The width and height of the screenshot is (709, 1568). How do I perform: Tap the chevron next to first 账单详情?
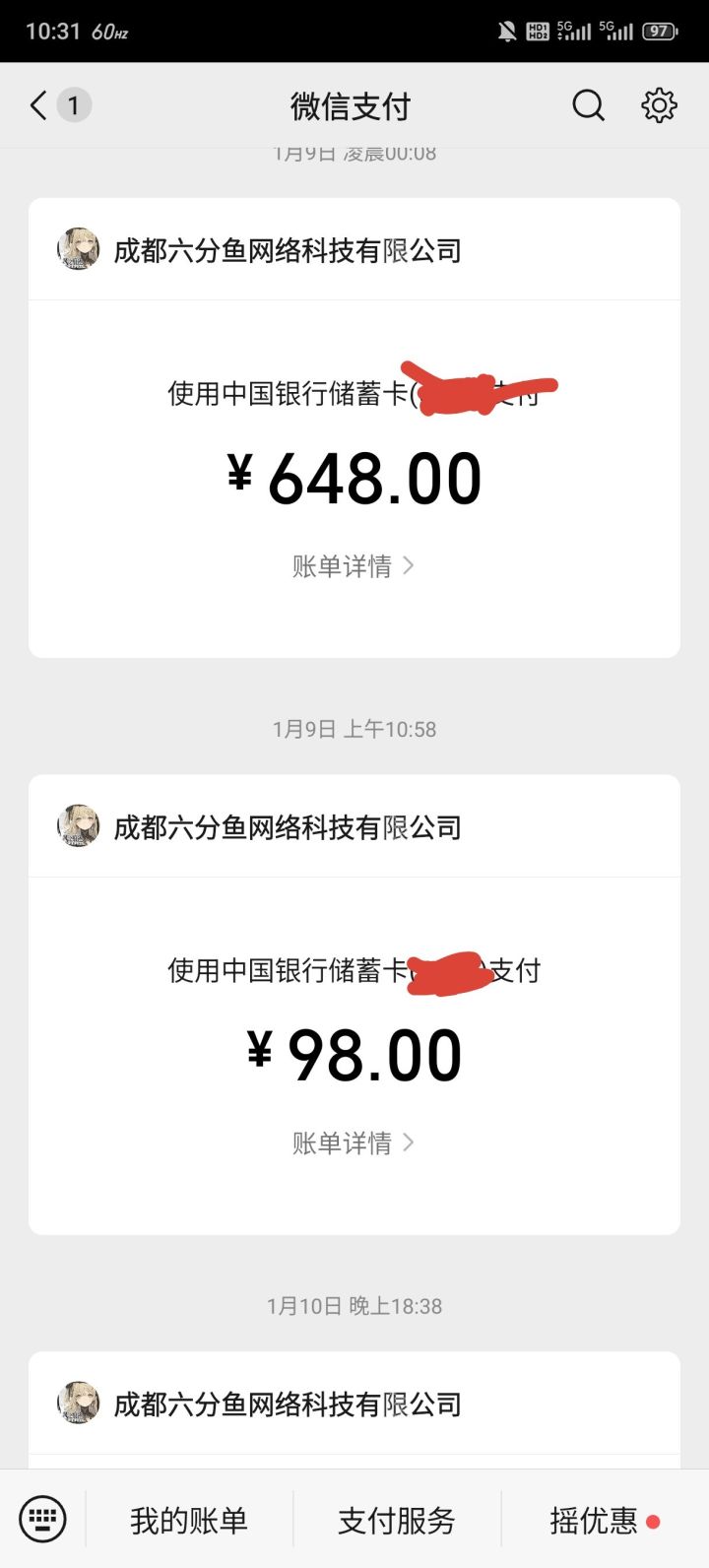pyautogui.click(x=411, y=566)
